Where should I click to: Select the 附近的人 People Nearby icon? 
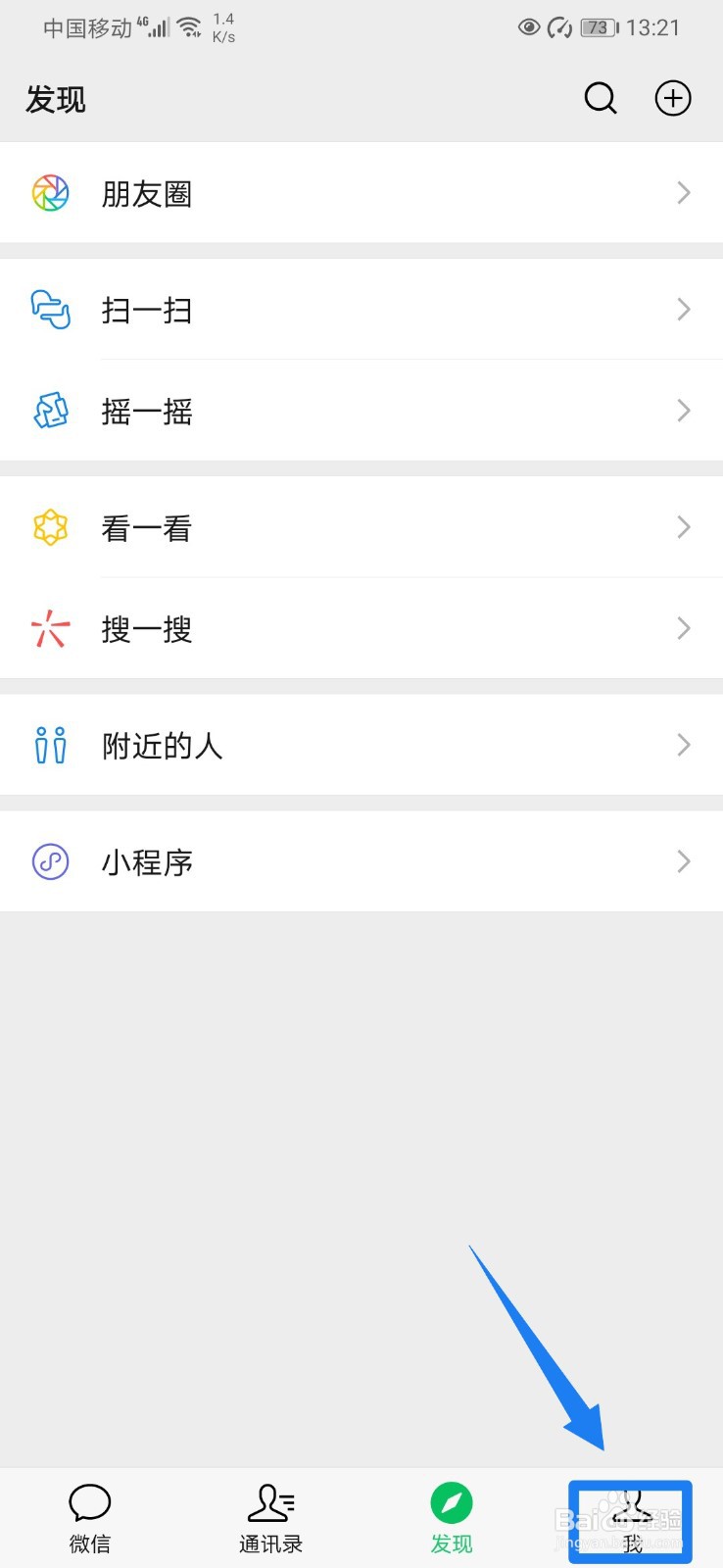pyautogui.click(x=50, y=745)
